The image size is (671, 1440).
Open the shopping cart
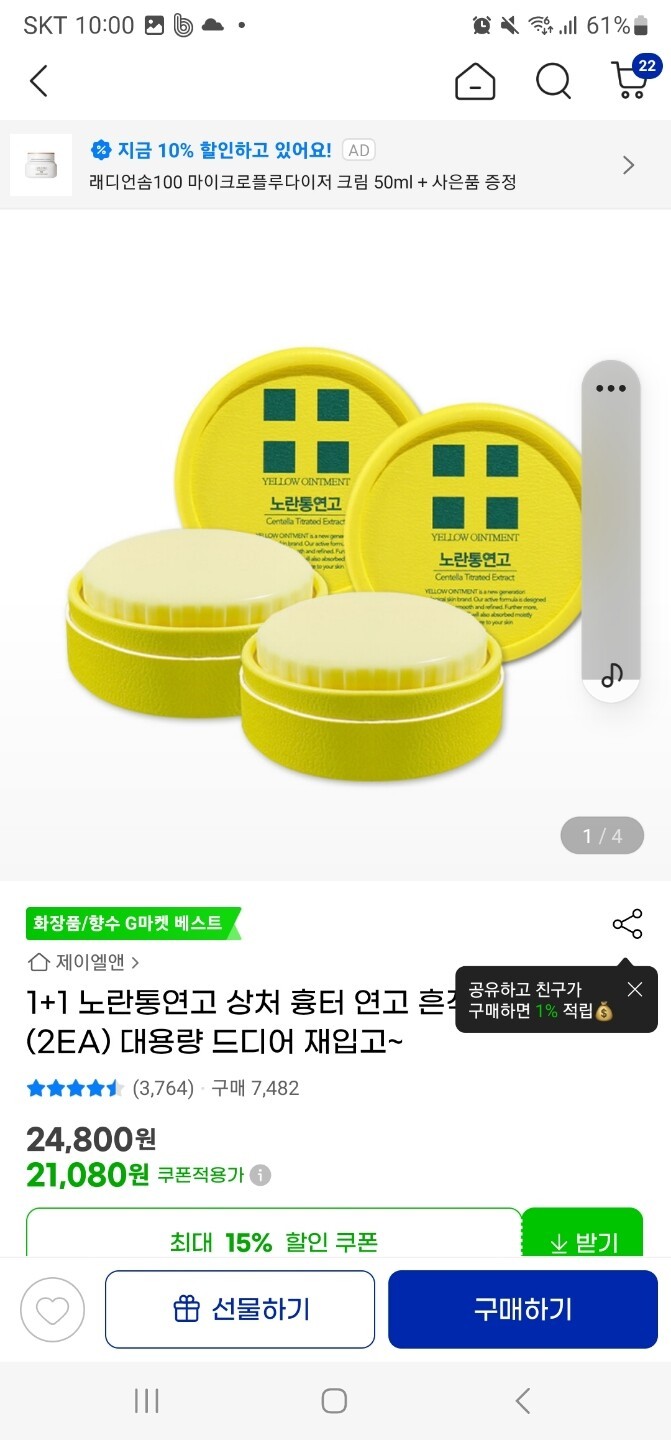[x=630, y=80]
